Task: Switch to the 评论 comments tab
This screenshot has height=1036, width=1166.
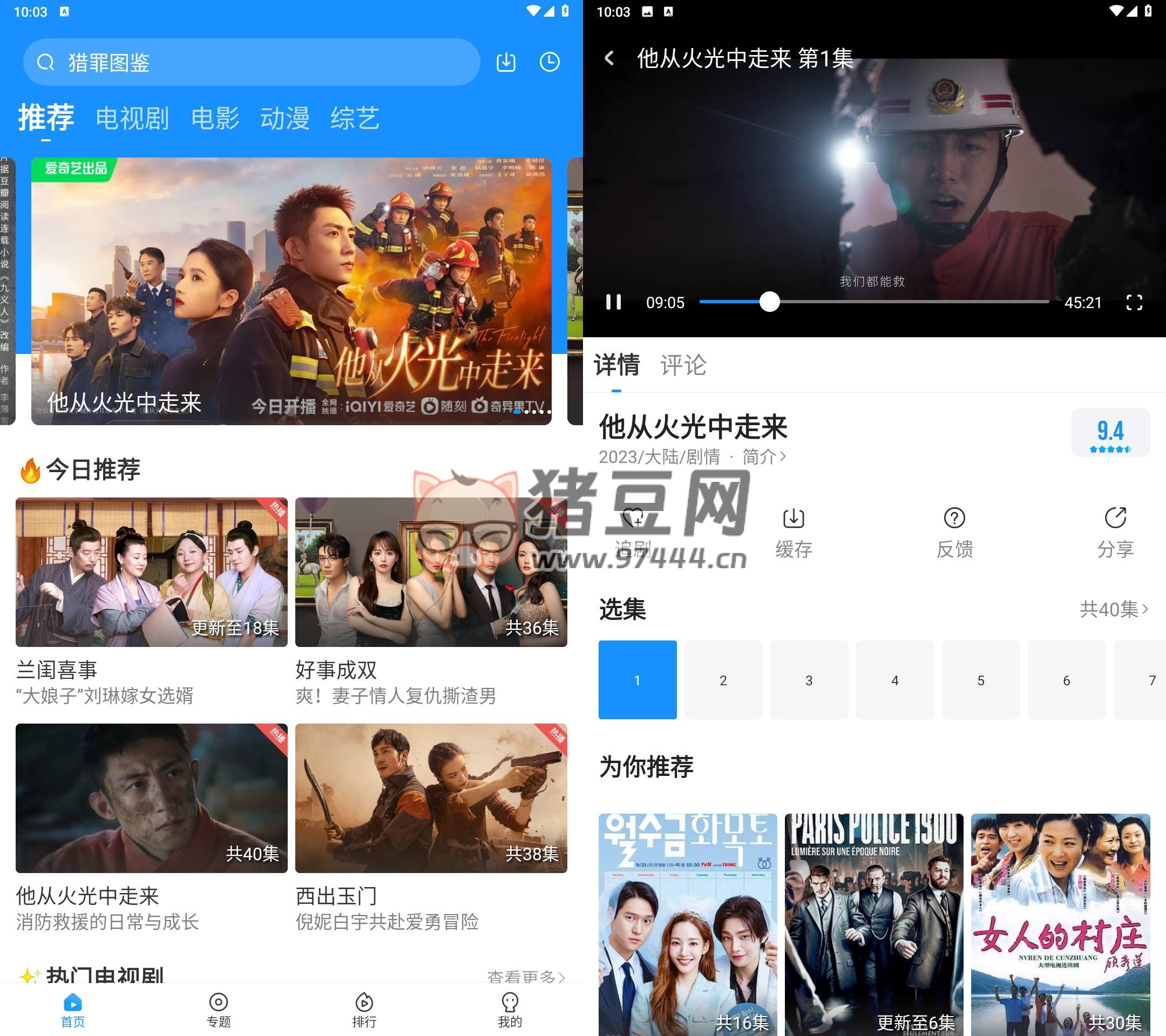Action: (x=683, y=365)
